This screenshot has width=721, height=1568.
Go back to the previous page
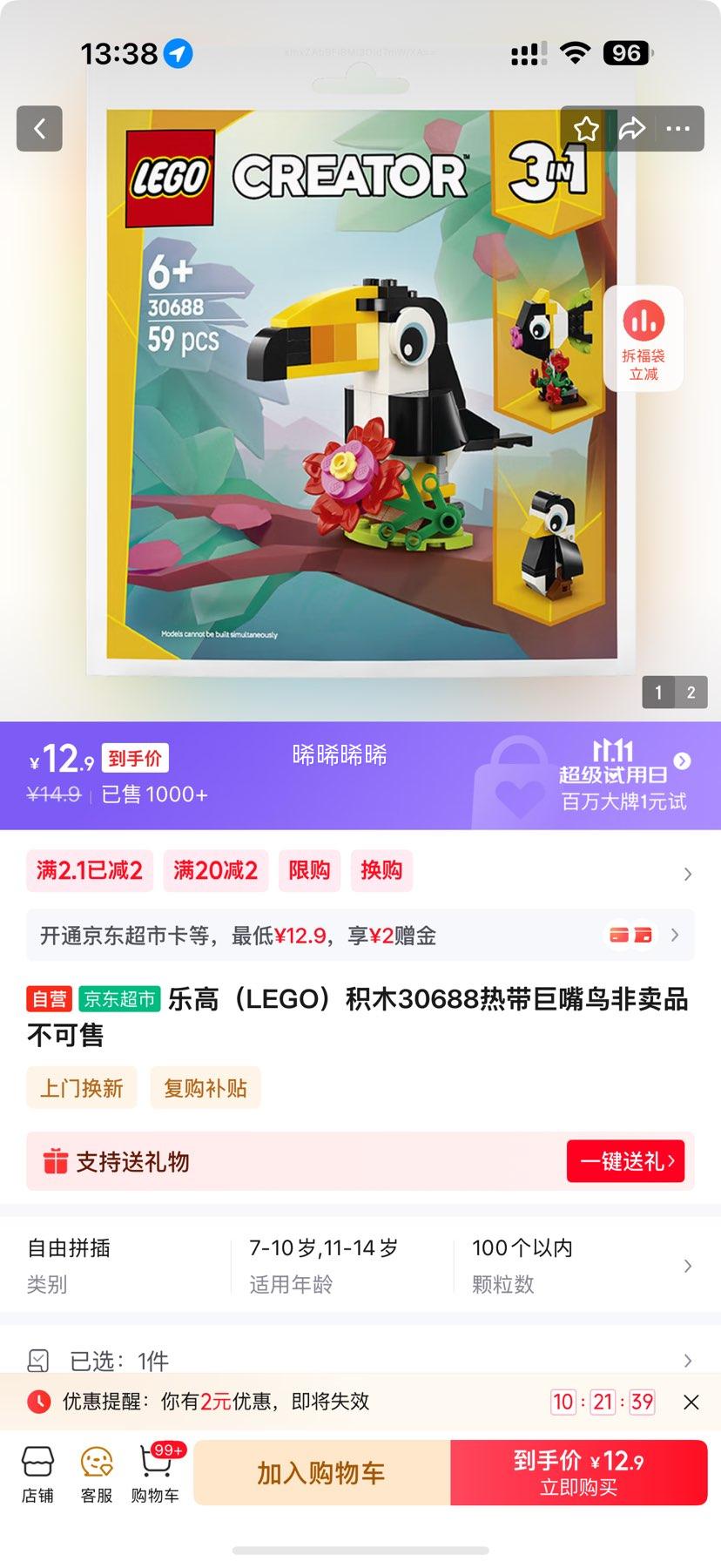pos(39,129)
